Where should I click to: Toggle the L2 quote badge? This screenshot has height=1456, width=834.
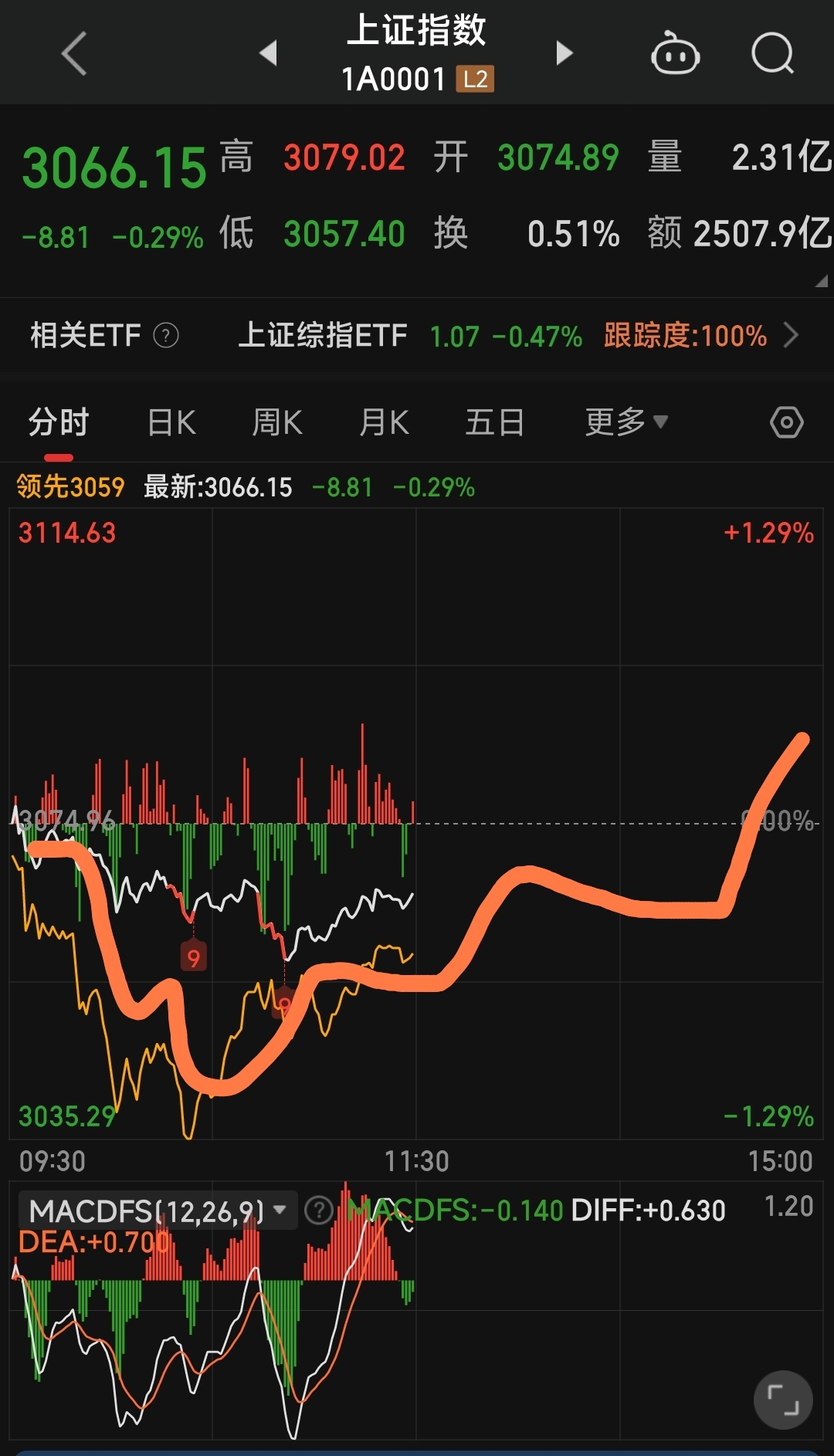(x=476, y=78)
